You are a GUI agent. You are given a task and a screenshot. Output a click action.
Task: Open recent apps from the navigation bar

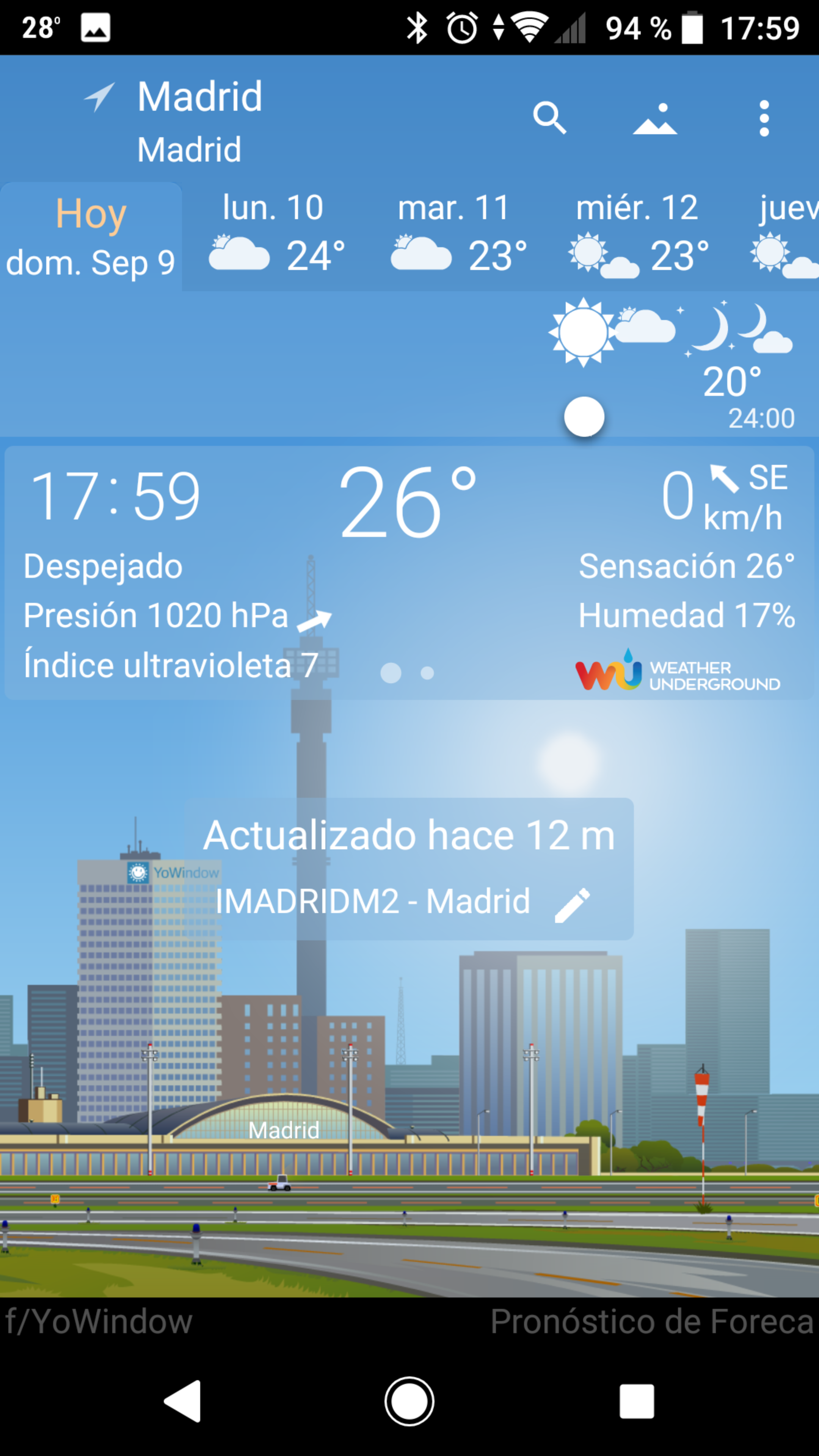click(637, 1401)
